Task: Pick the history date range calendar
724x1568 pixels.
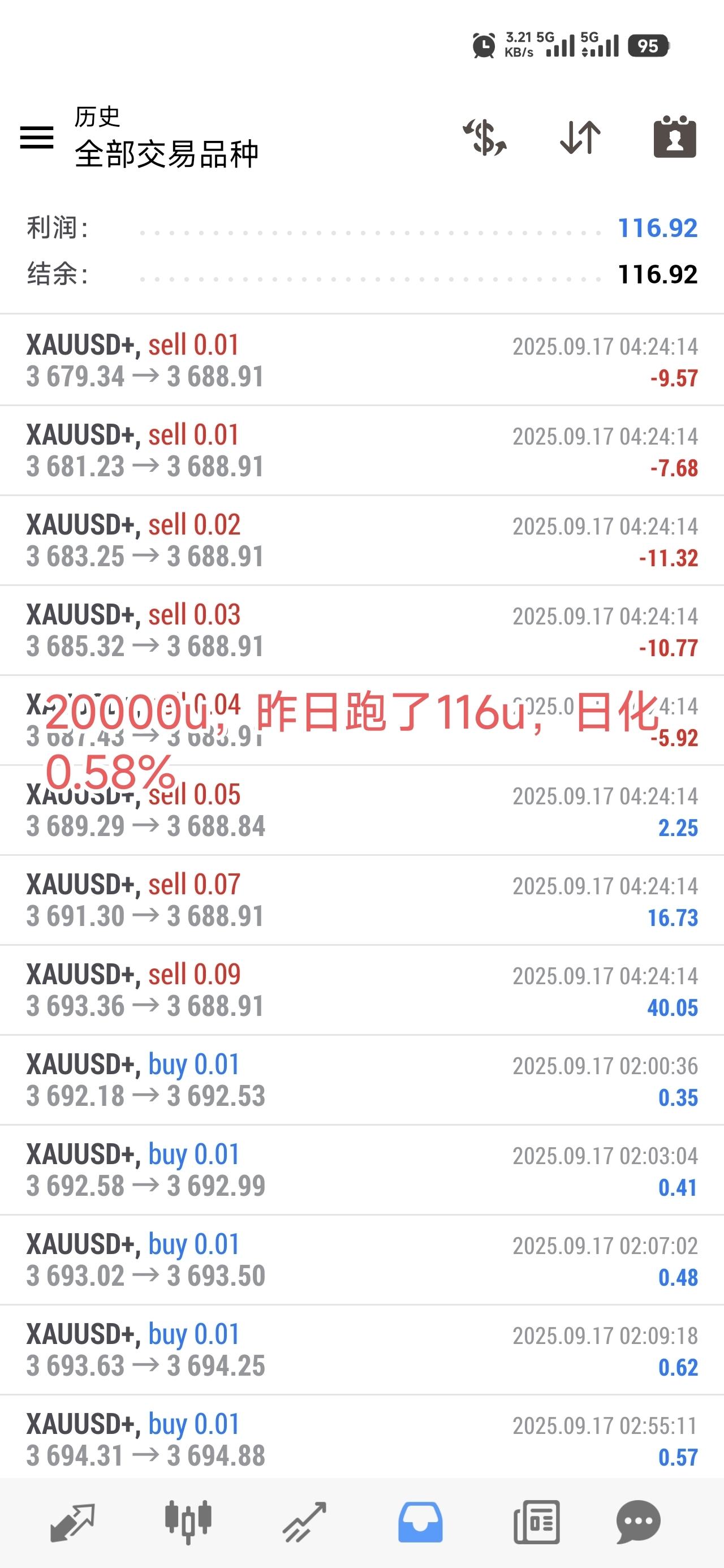Action: (675, 137)
